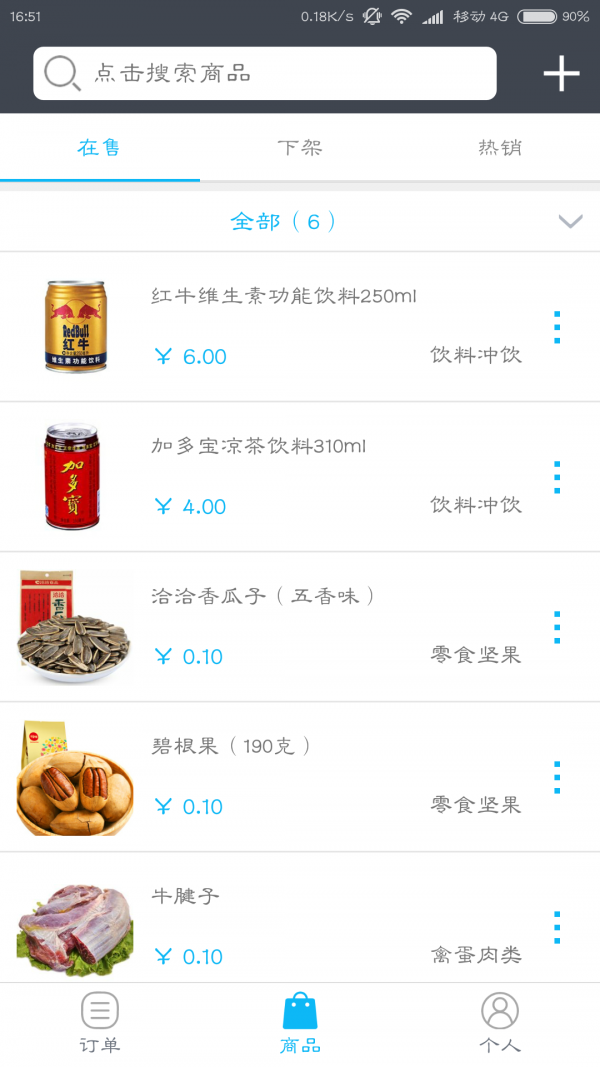600x1067 pixels.
Task: Open more options for 洽洽香瓜子
Action: tap(557, 627)
